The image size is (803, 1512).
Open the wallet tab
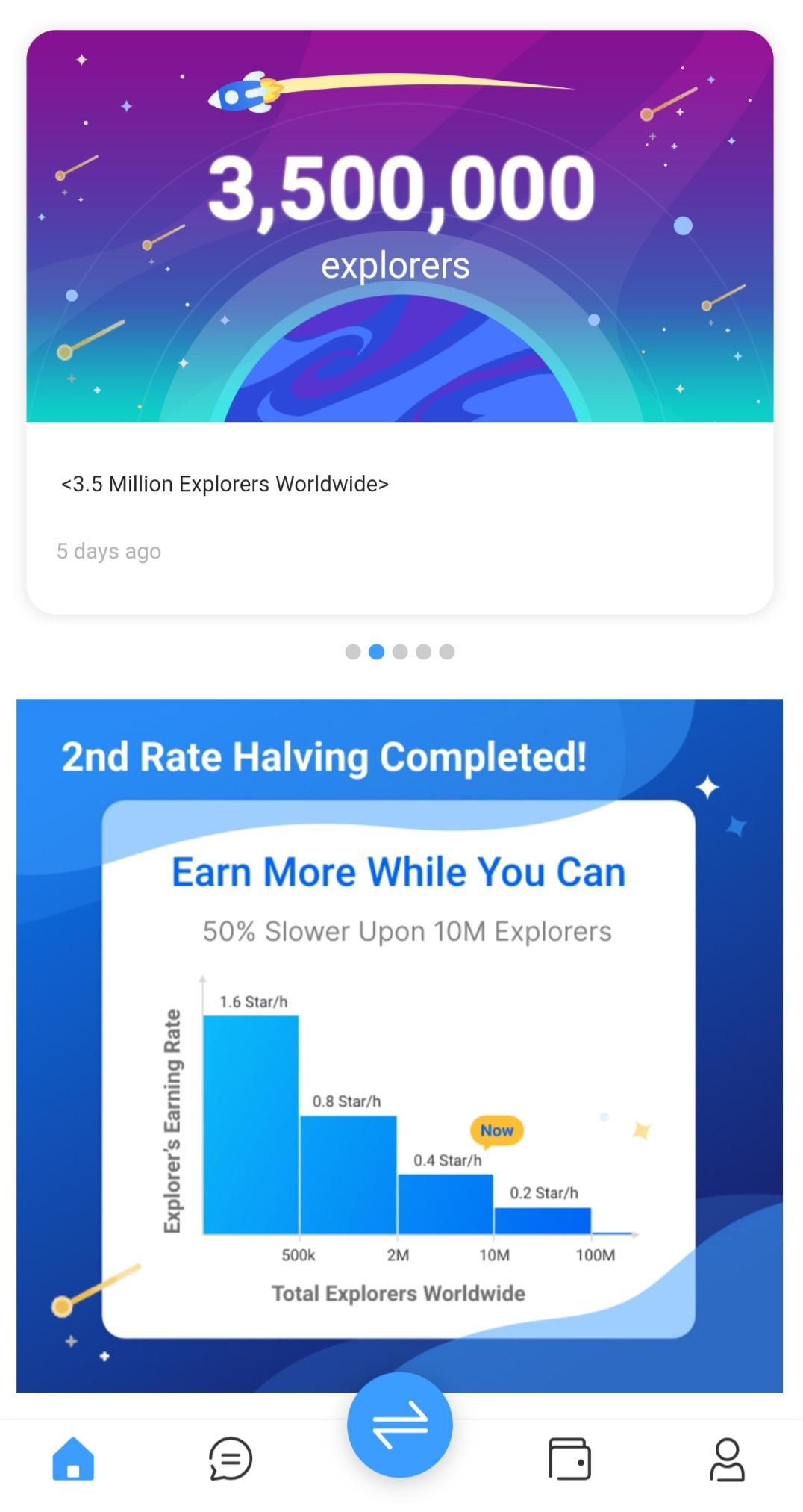[569, 1458]
